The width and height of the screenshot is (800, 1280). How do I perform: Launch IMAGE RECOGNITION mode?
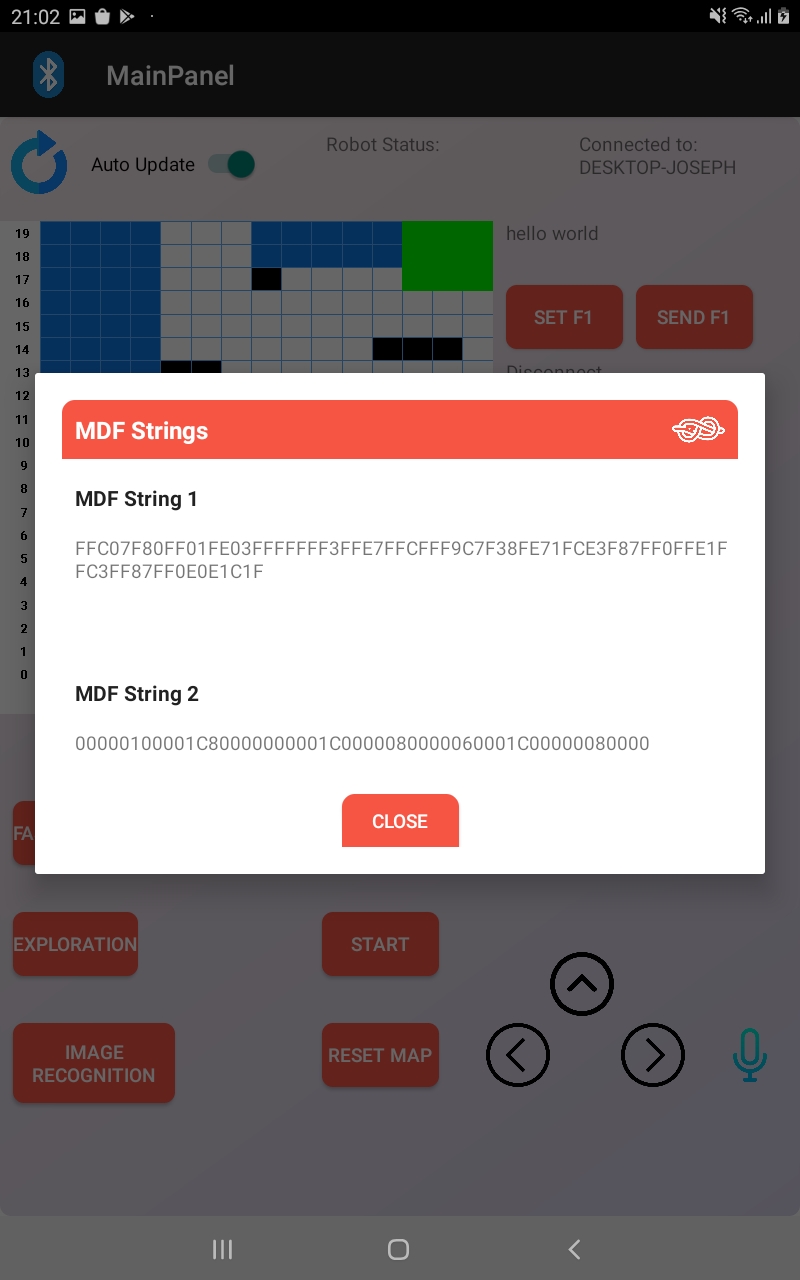[93, 1063]
